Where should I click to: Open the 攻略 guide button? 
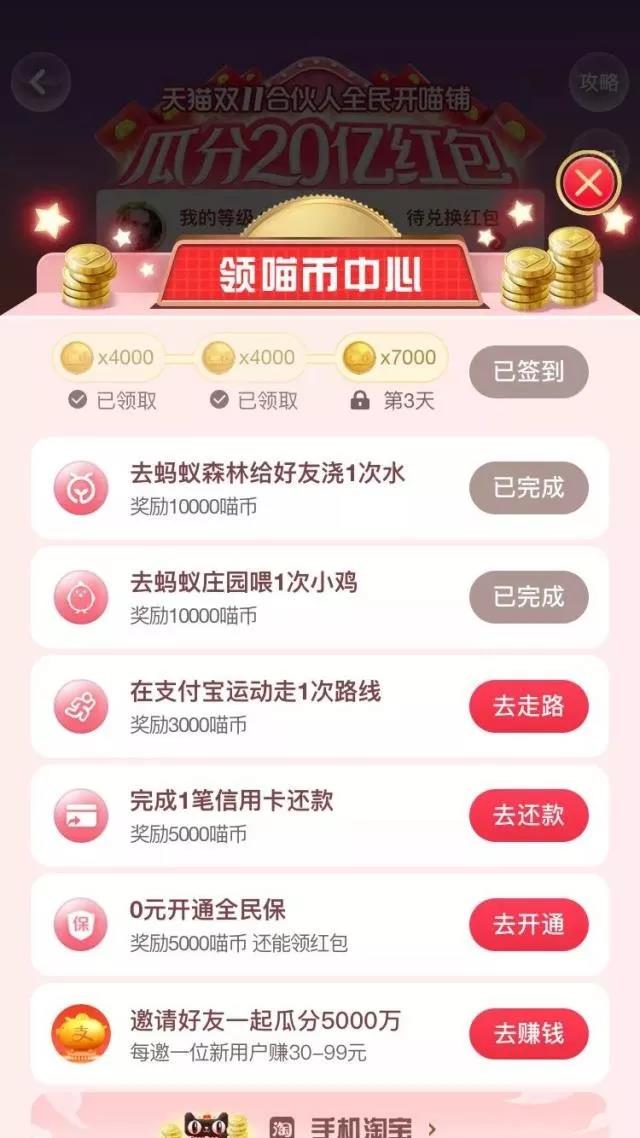pyautogui.click(x=598, y=82)
